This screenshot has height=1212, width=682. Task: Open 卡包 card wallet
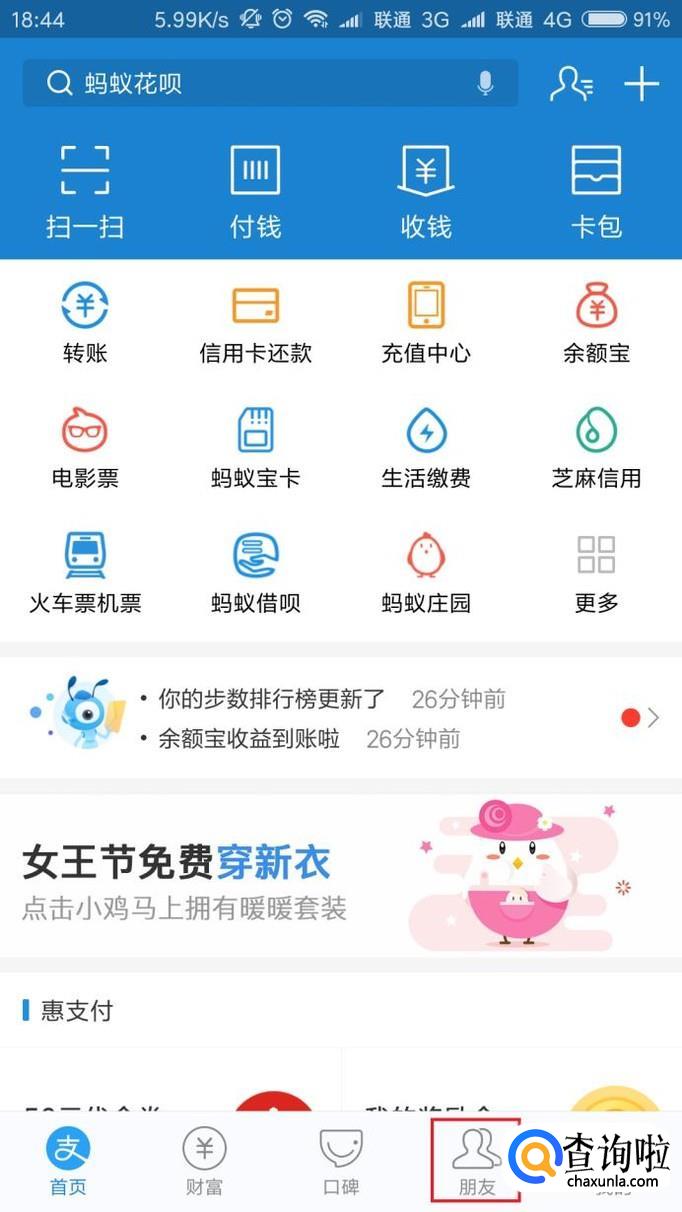[x=597, y=190]
